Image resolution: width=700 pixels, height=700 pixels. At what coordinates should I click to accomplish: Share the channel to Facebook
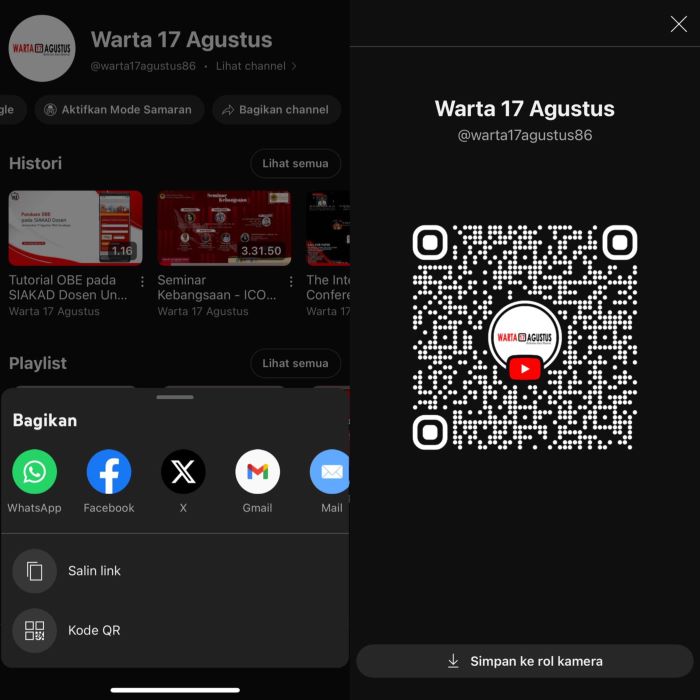click(x=109, y=472)
